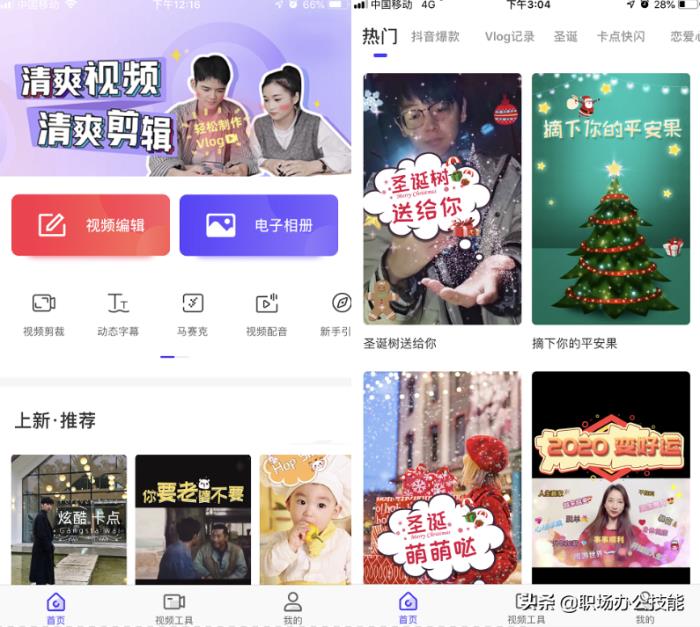
Task: Open the 动态字幕 subtitle tool
Action: pos(118,313)
